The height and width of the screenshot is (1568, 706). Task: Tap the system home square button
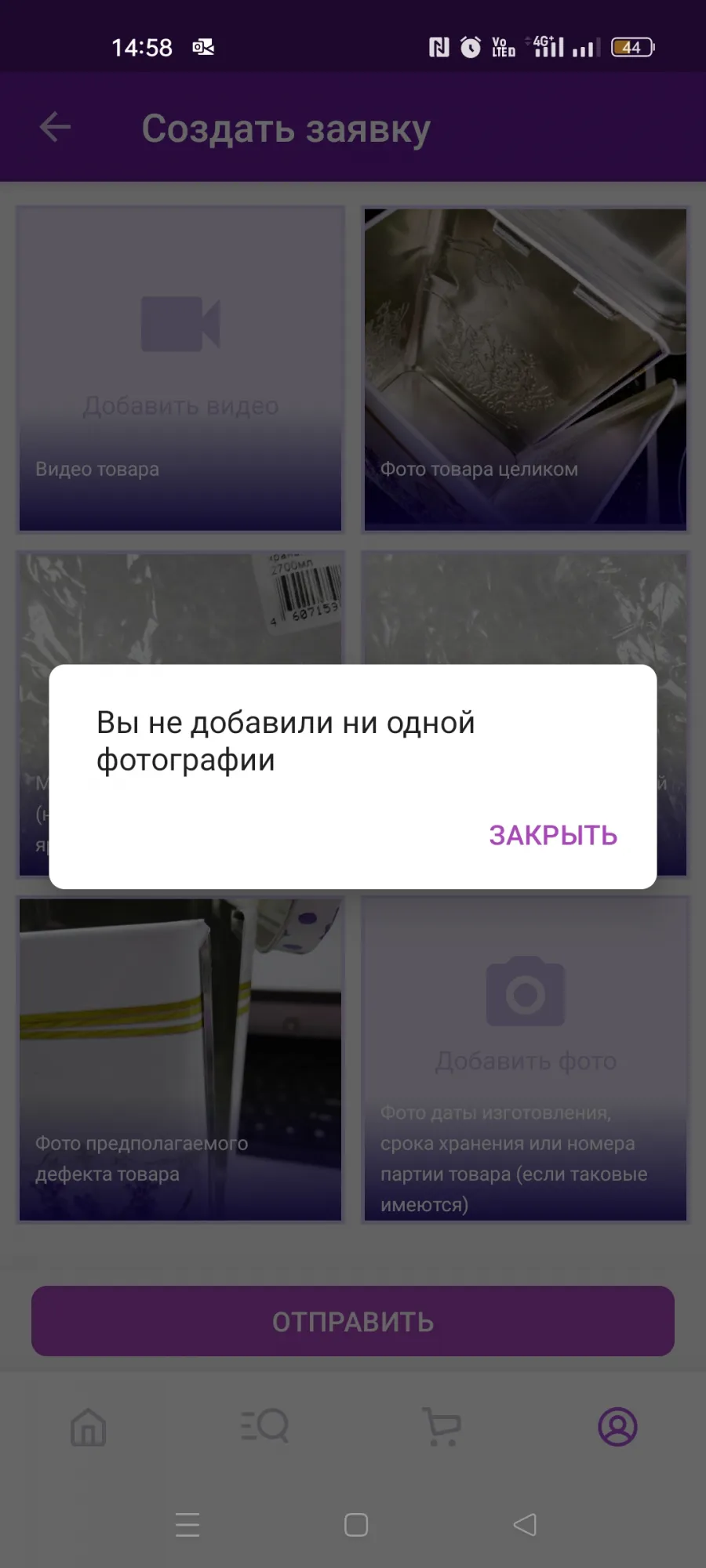pos(356,1525)
